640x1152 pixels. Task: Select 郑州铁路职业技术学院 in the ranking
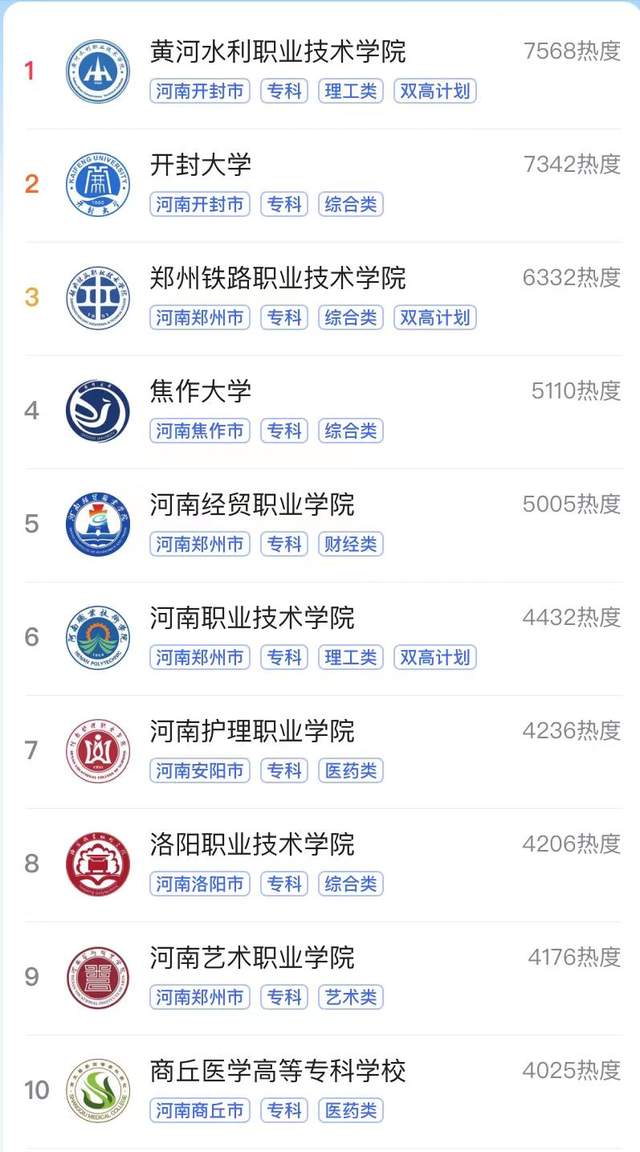(x=323, y=298)
